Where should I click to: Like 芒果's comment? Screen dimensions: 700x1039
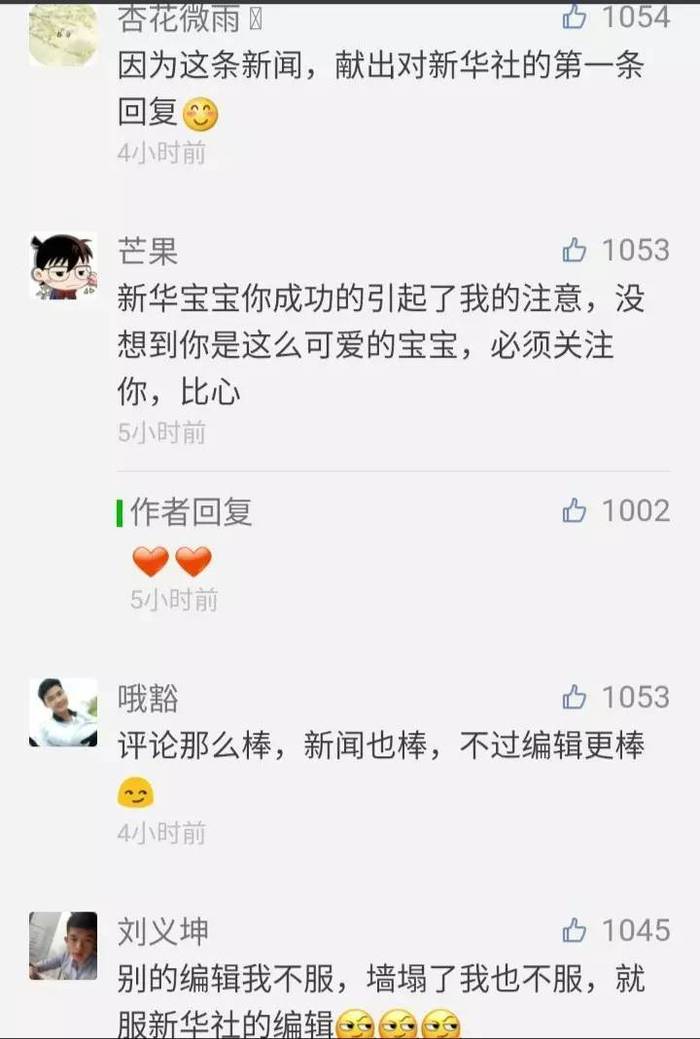tap(575, 250)
